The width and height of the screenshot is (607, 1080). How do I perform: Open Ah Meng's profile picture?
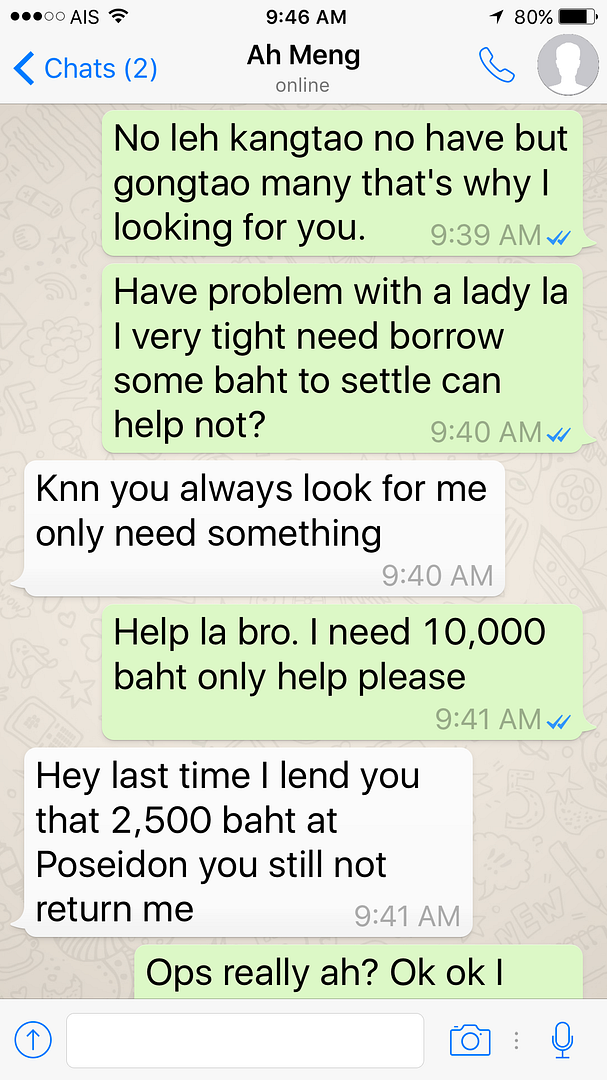[568, 65]
